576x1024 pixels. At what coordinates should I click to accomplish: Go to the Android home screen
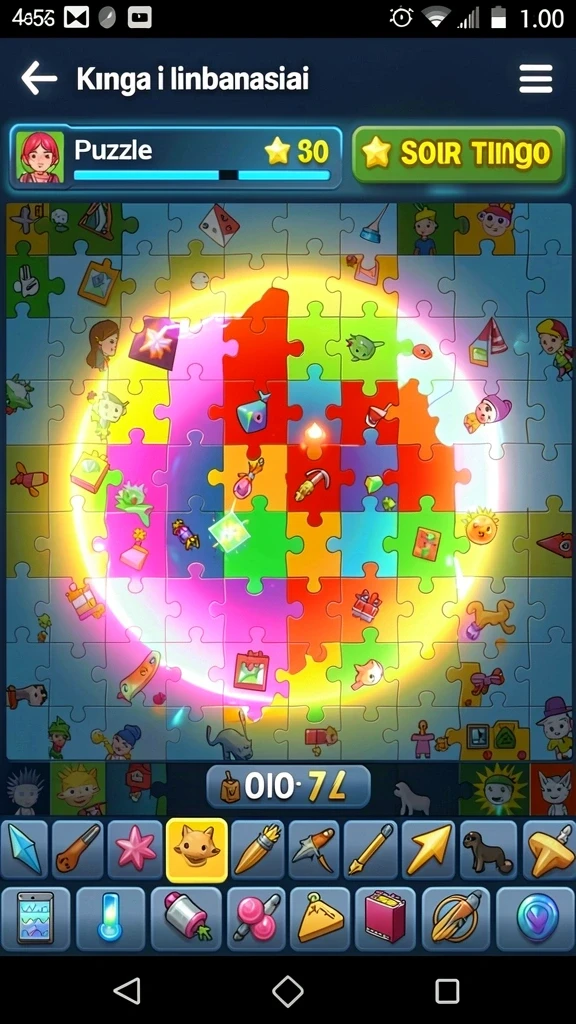[x=288, y=991]
